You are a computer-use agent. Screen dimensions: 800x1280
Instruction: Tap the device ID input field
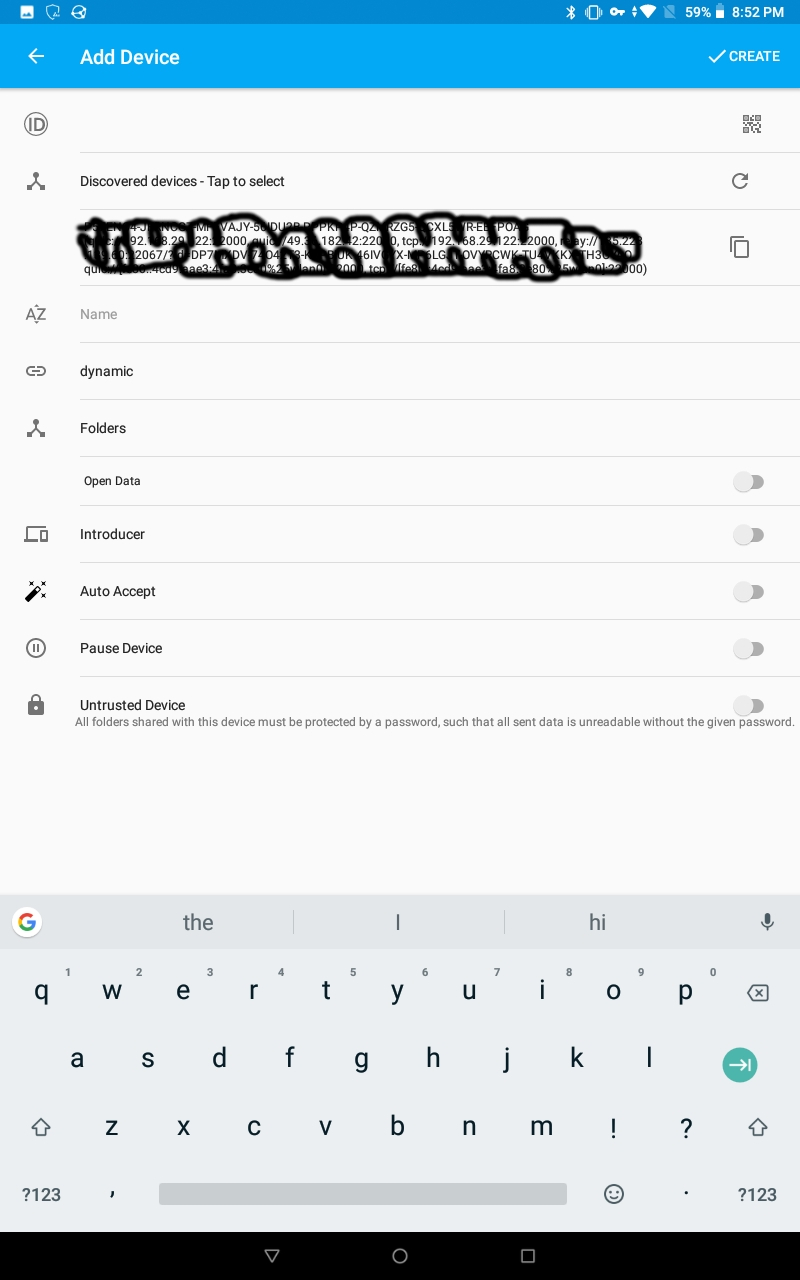tap(400, 124)
